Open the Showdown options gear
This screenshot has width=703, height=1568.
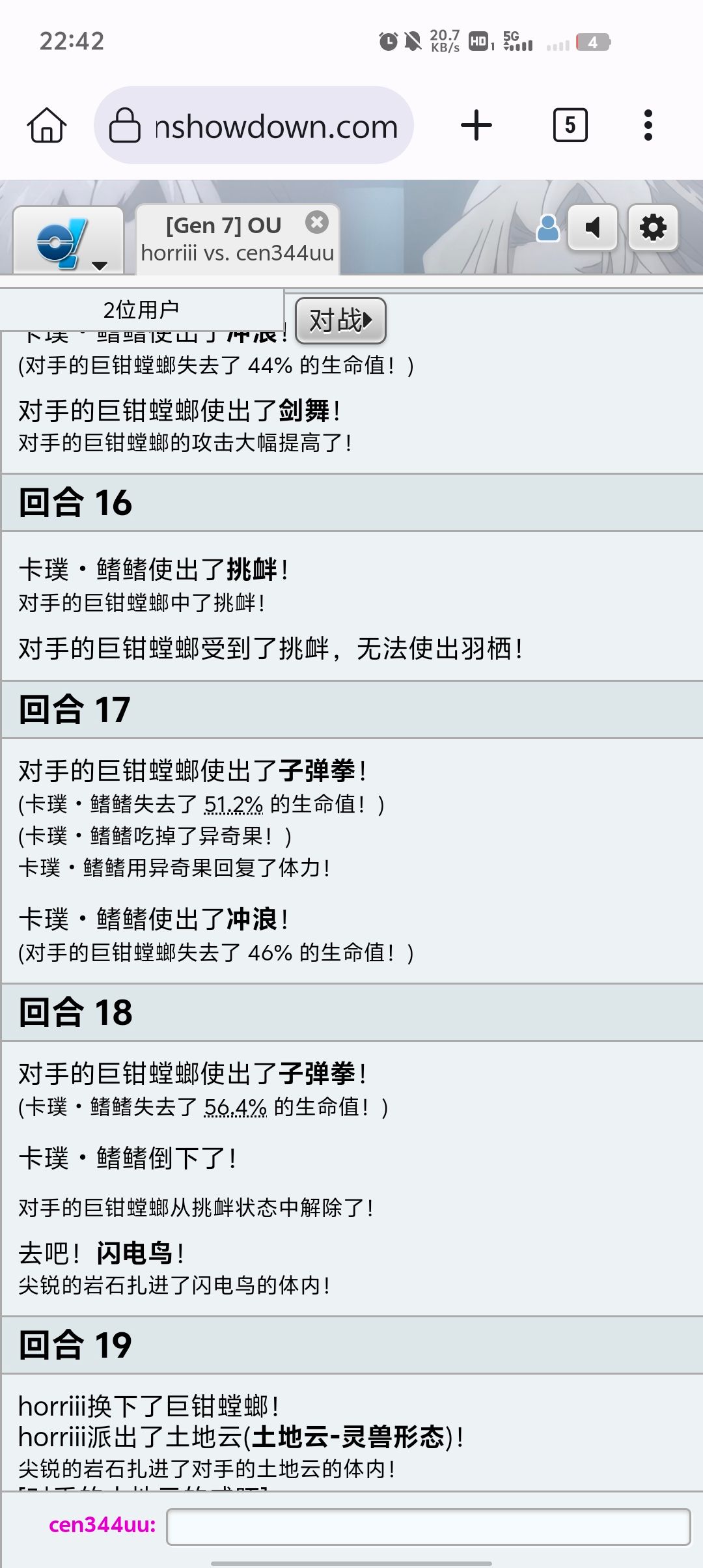pos(653,228)
